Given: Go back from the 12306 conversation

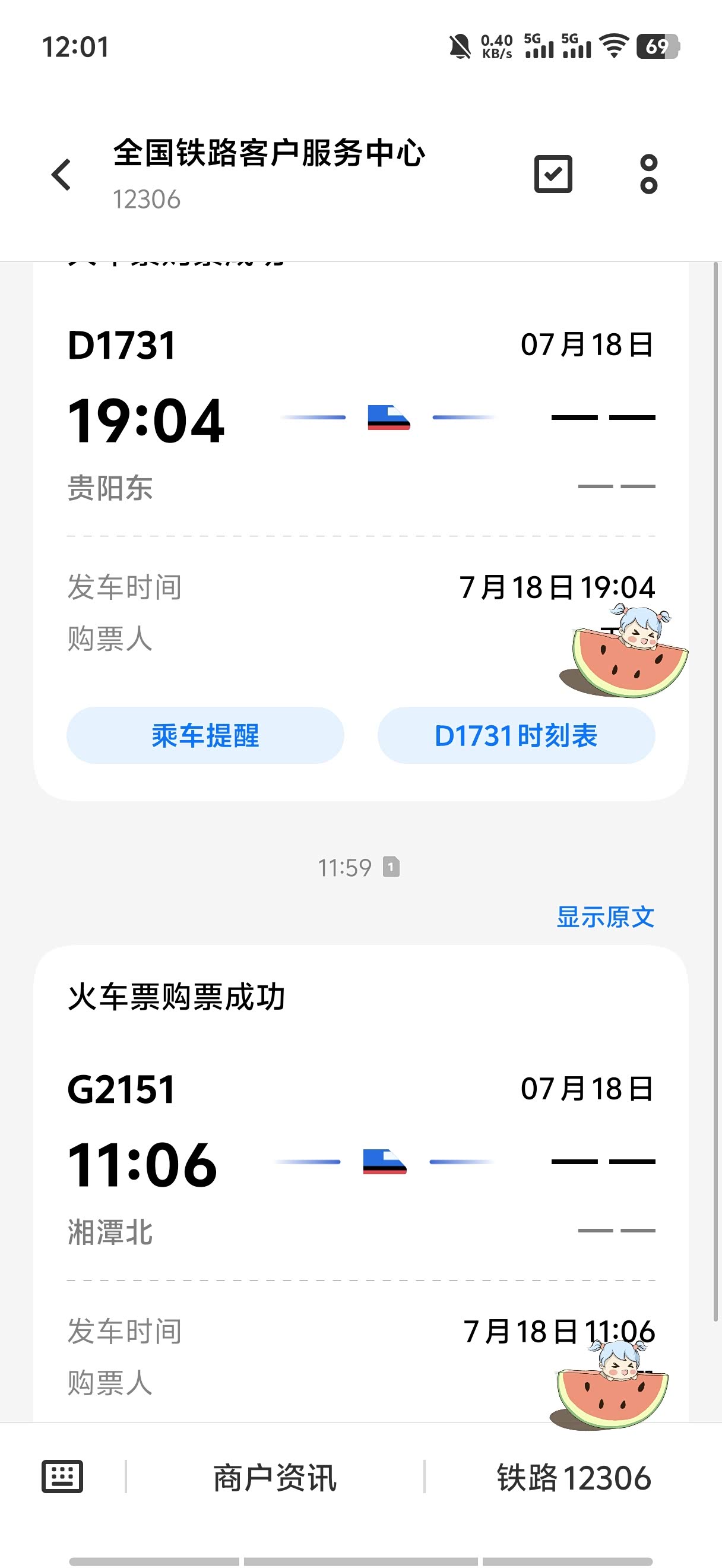Looking at the screenshot, I should pyautogui.click(x=61, y=175).
